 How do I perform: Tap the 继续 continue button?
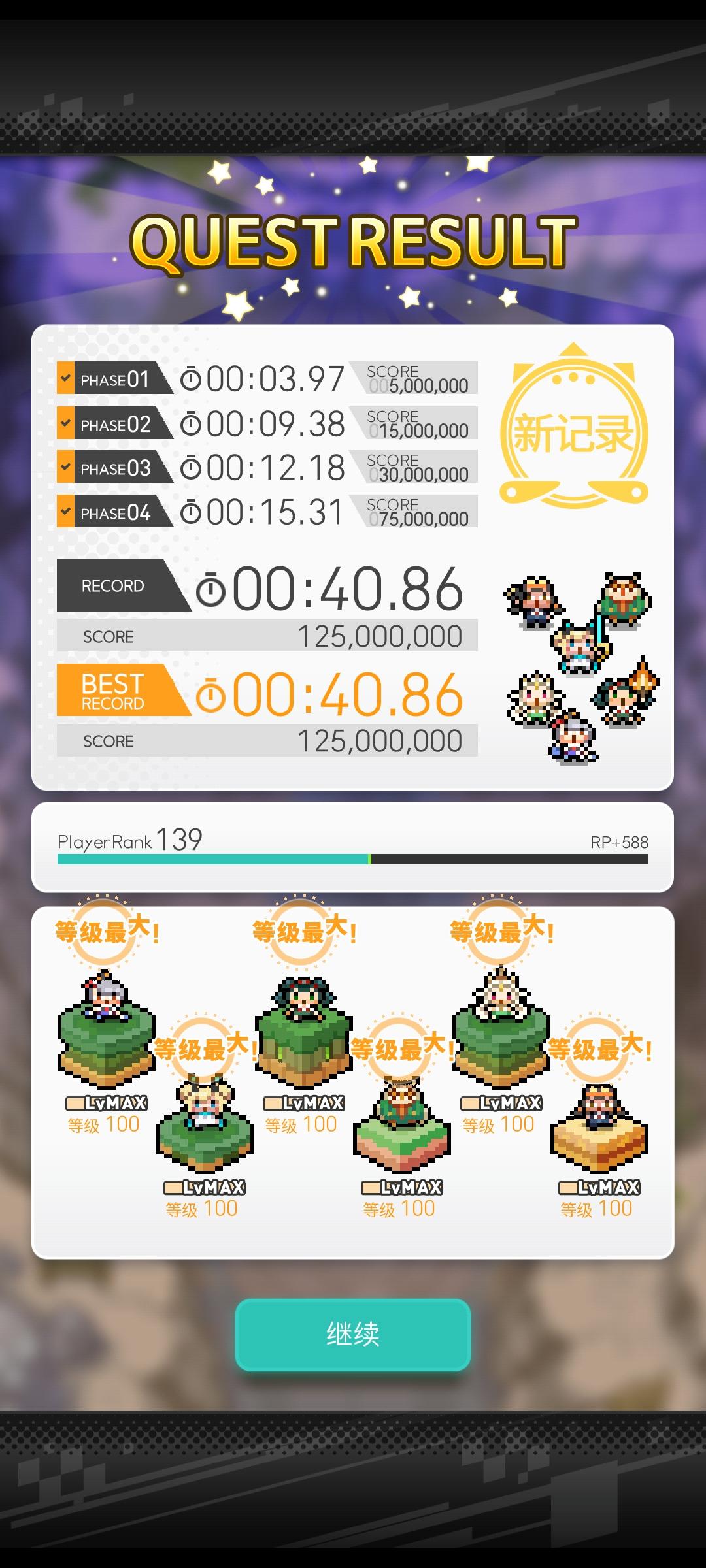pos(353,1333)
